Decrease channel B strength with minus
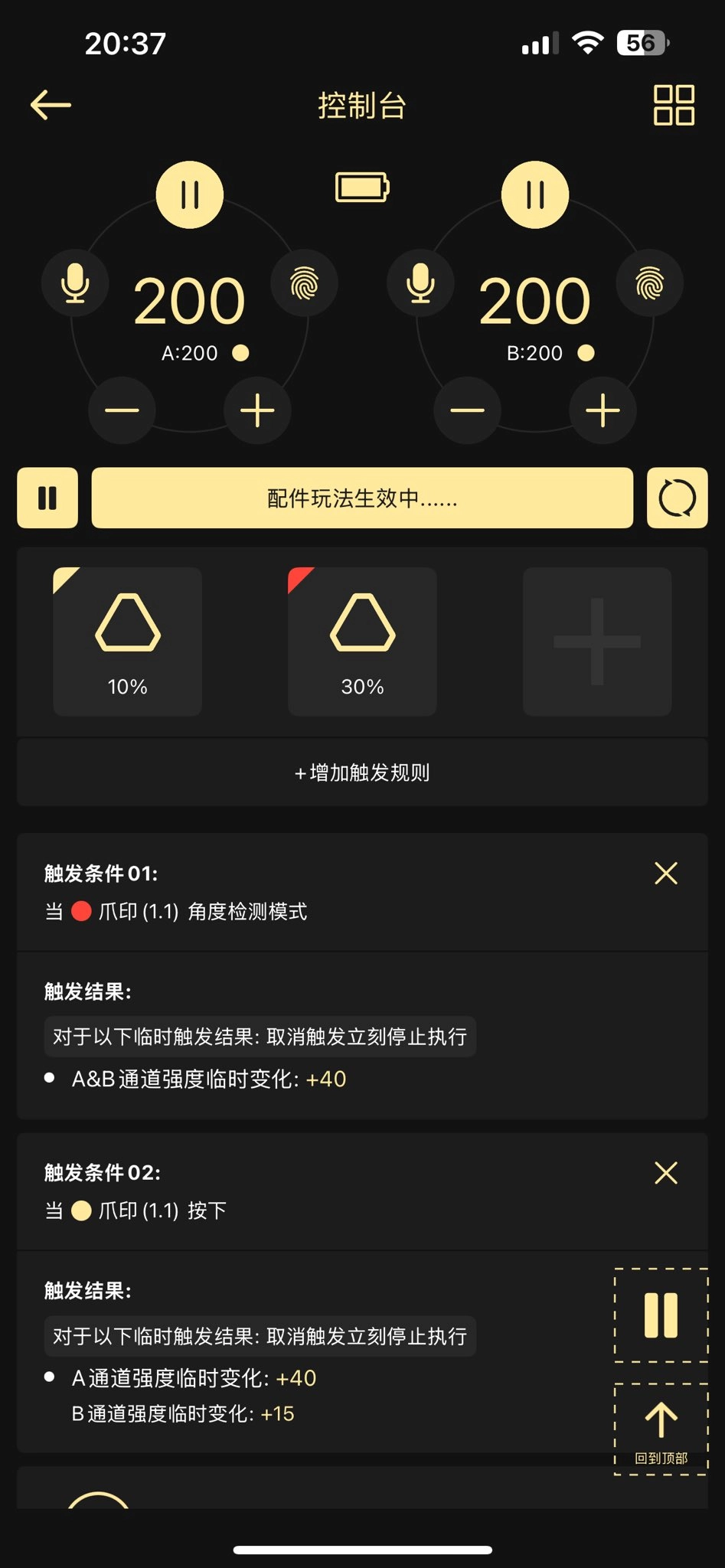 pyautogui.click(x=467, y=410)
